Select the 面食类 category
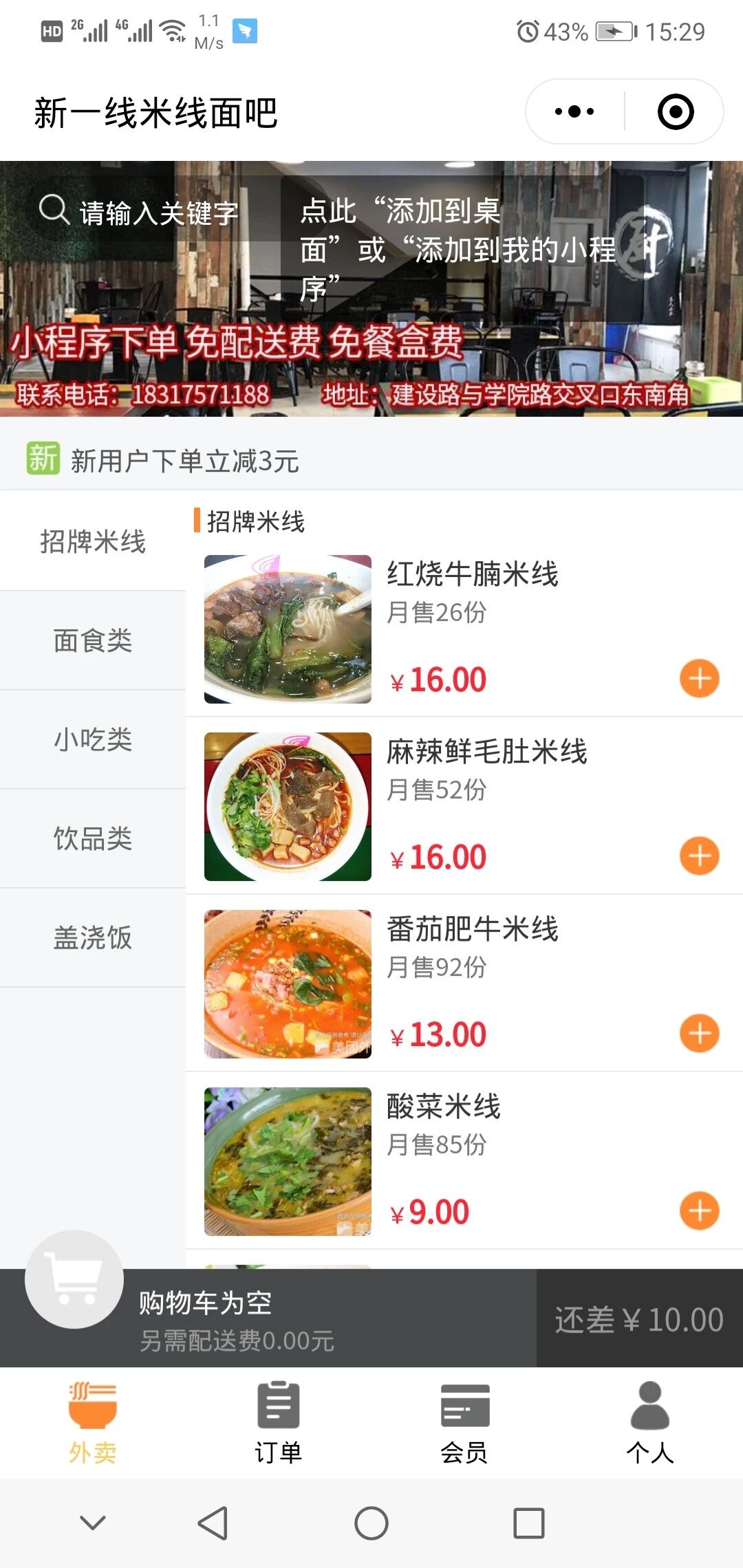This screenshot has height=1568, width=743. (93, 640)
